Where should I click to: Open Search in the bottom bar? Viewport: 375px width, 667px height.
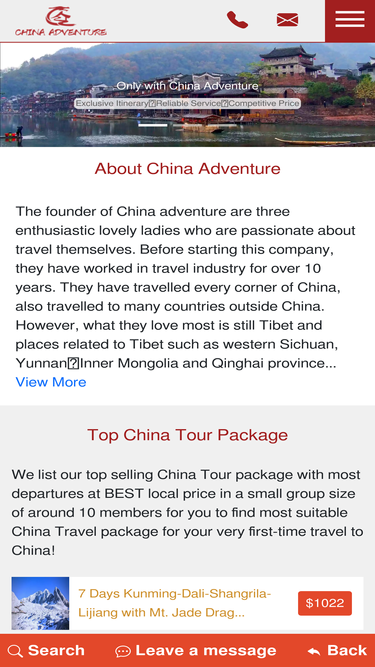point(46,650)
